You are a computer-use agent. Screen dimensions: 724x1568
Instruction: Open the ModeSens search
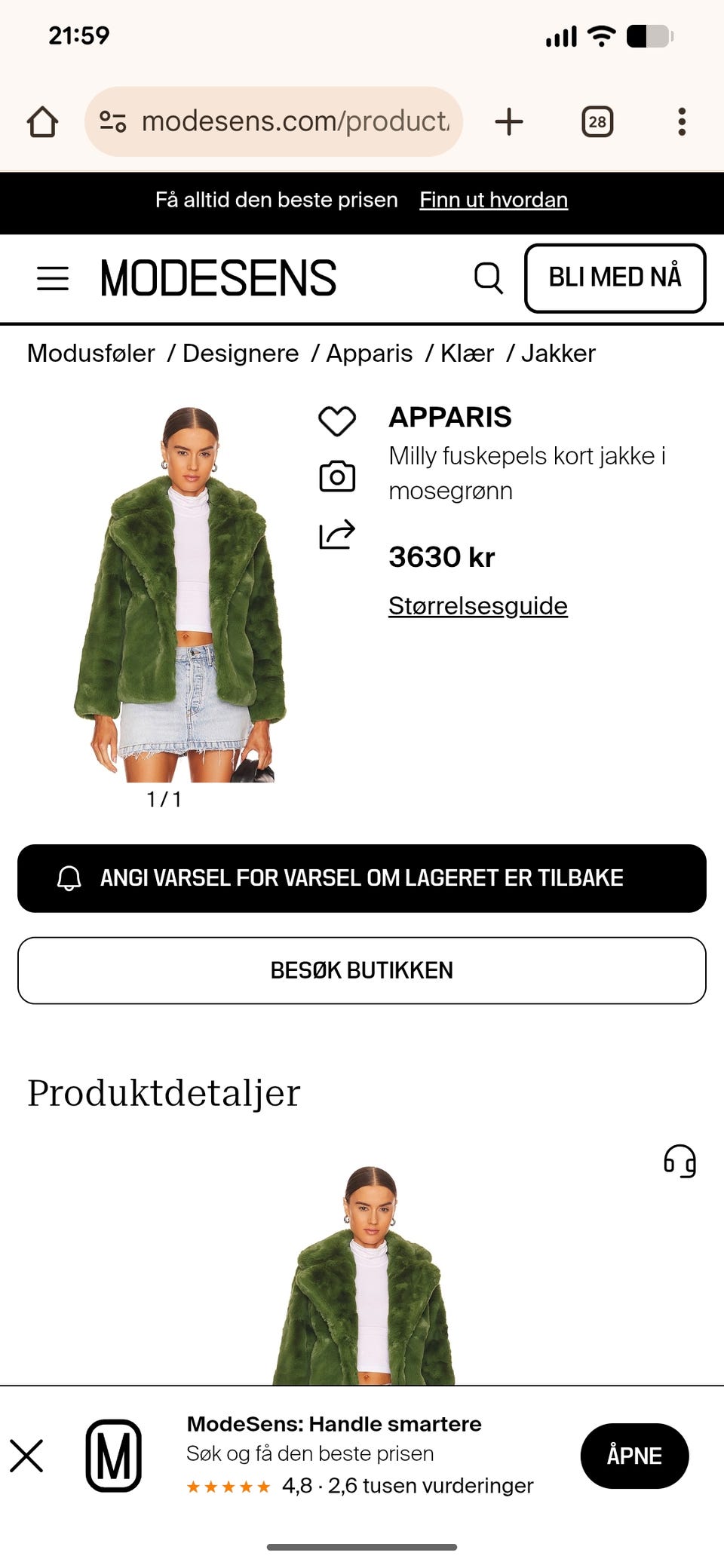pos(489,278)
